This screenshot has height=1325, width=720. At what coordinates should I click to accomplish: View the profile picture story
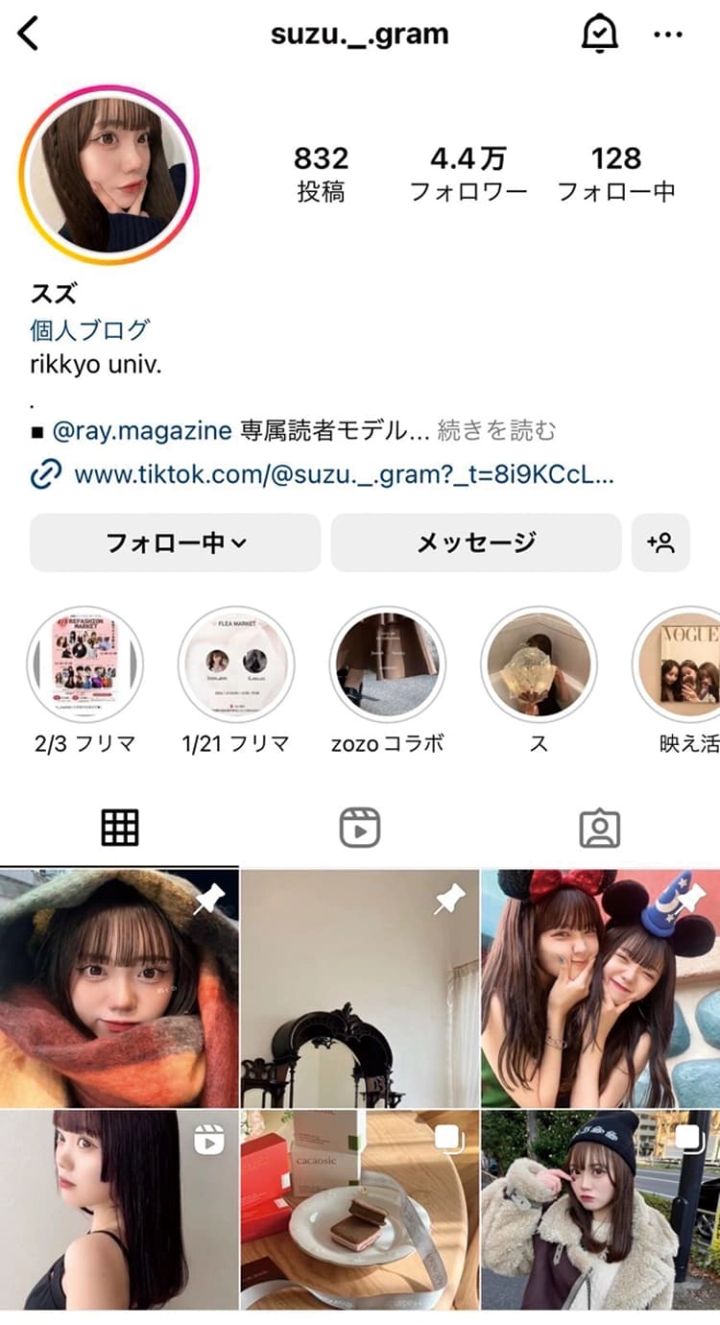pos(111,174)
